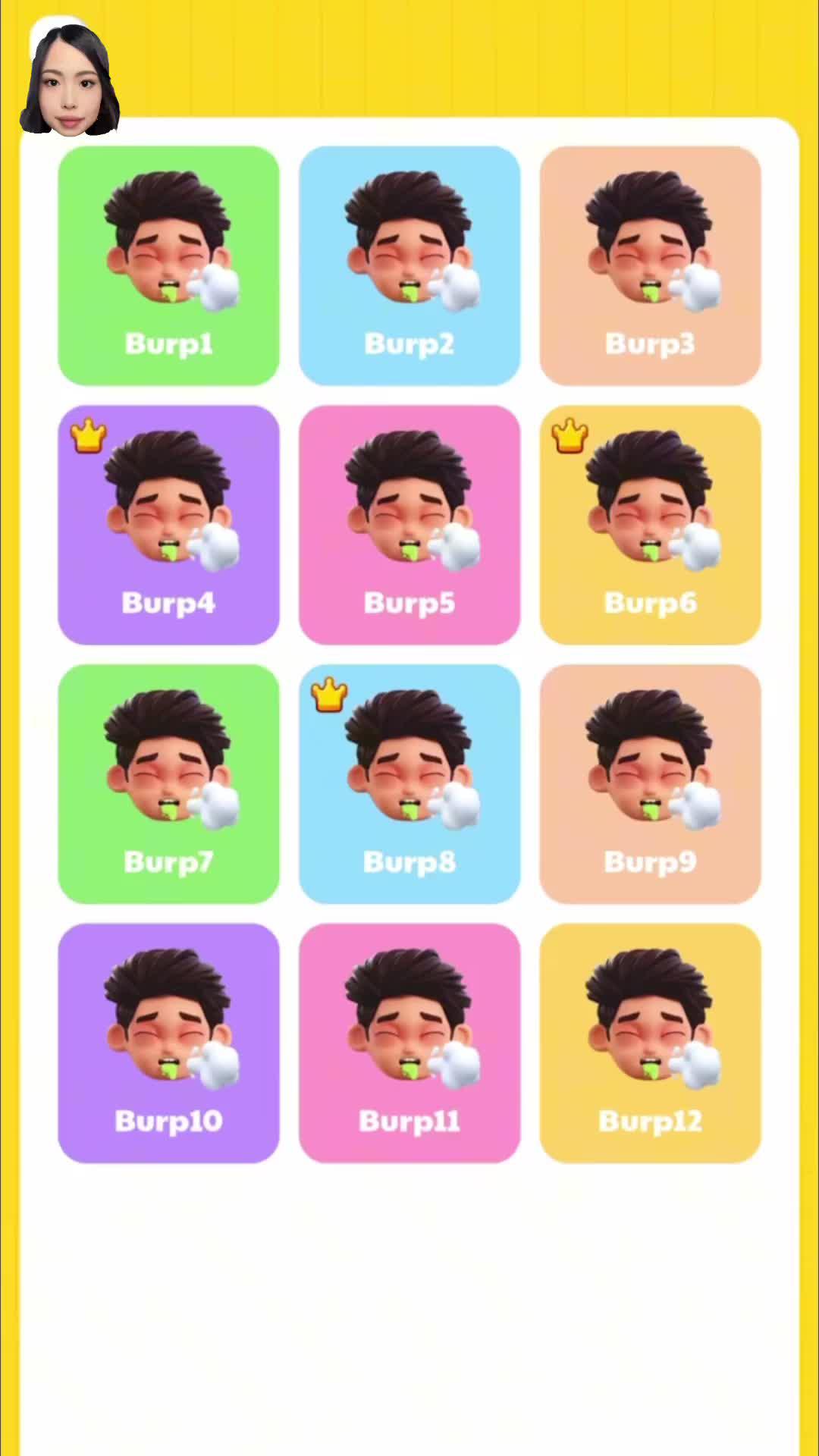Select the Burp2 sound tile
The image size is (819, 1456).
pyautogui.click(x=409, y=265)
